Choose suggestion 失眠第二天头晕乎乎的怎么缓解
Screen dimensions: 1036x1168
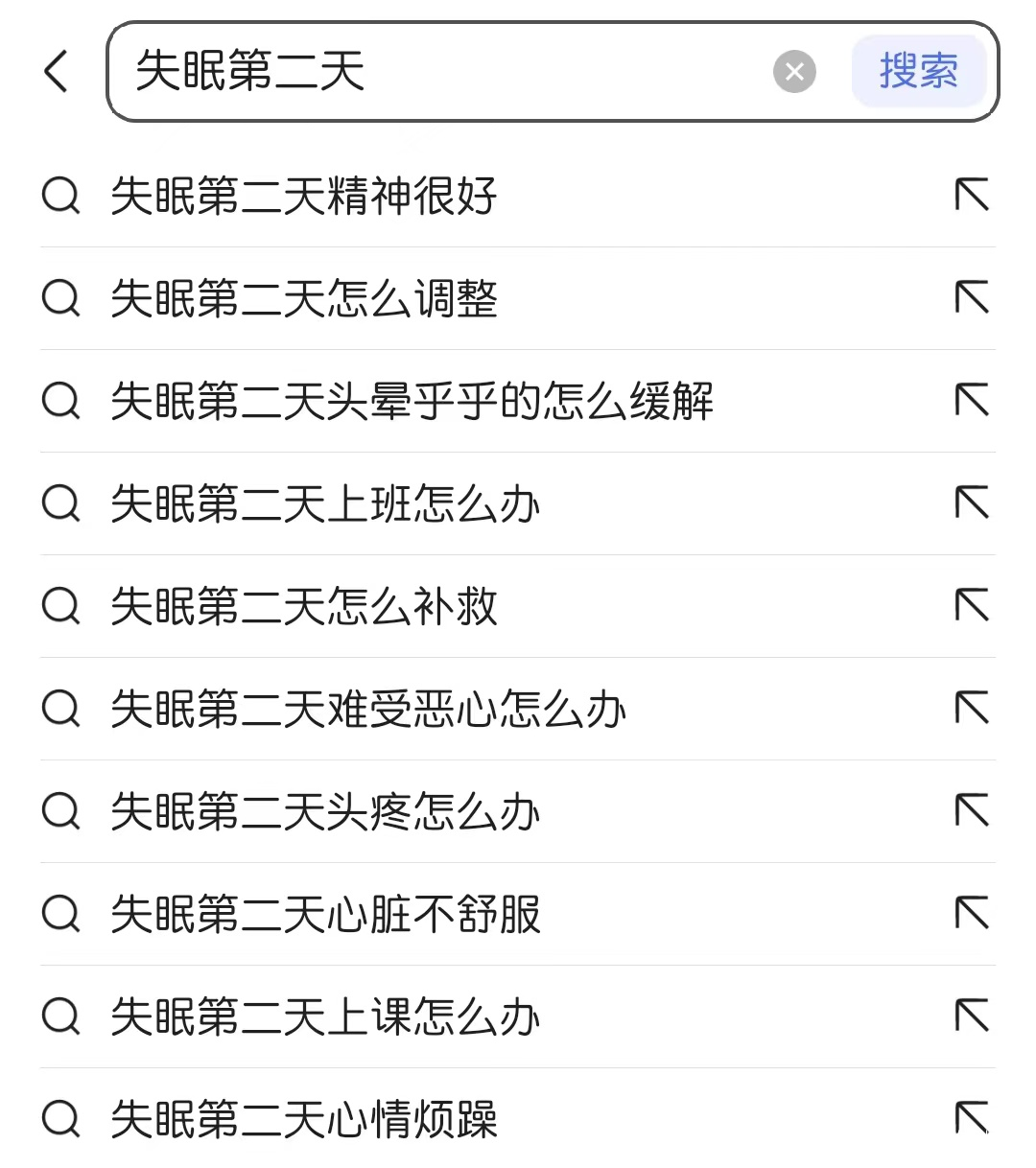coord(412,402)
